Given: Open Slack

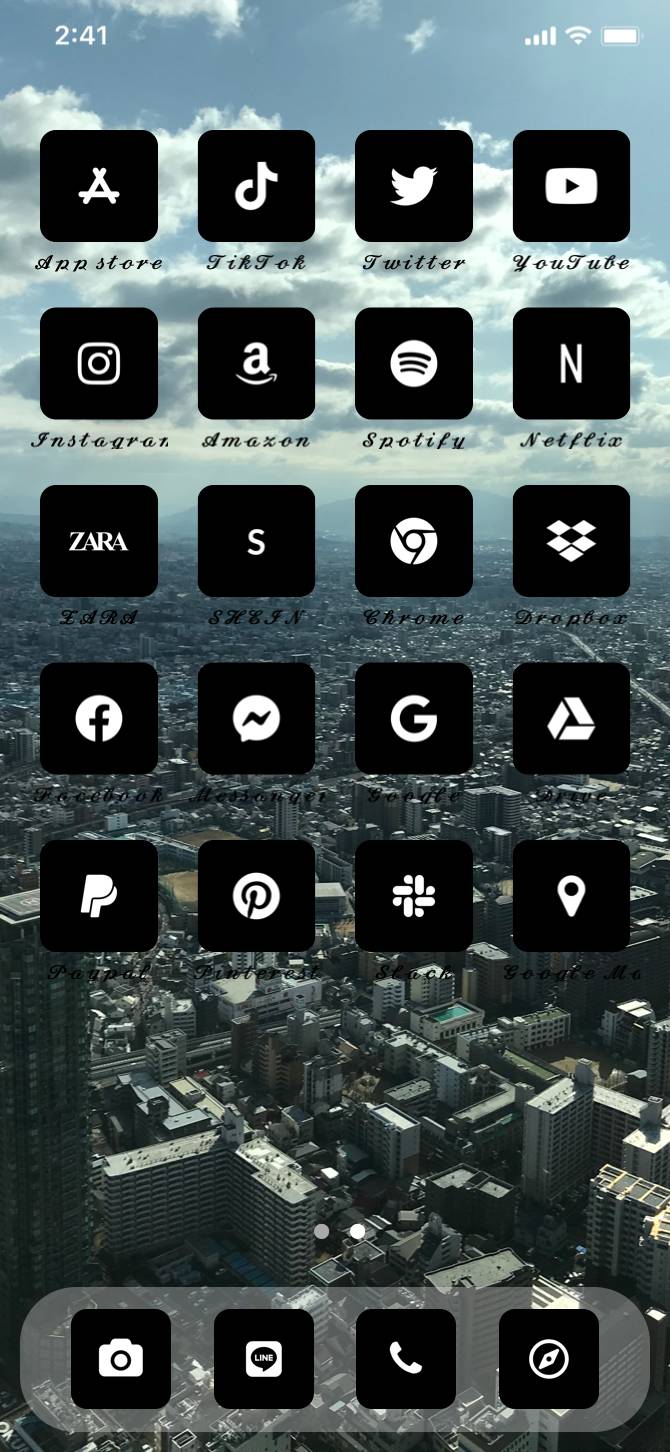Looking at the screenshot, I should 414,895.
